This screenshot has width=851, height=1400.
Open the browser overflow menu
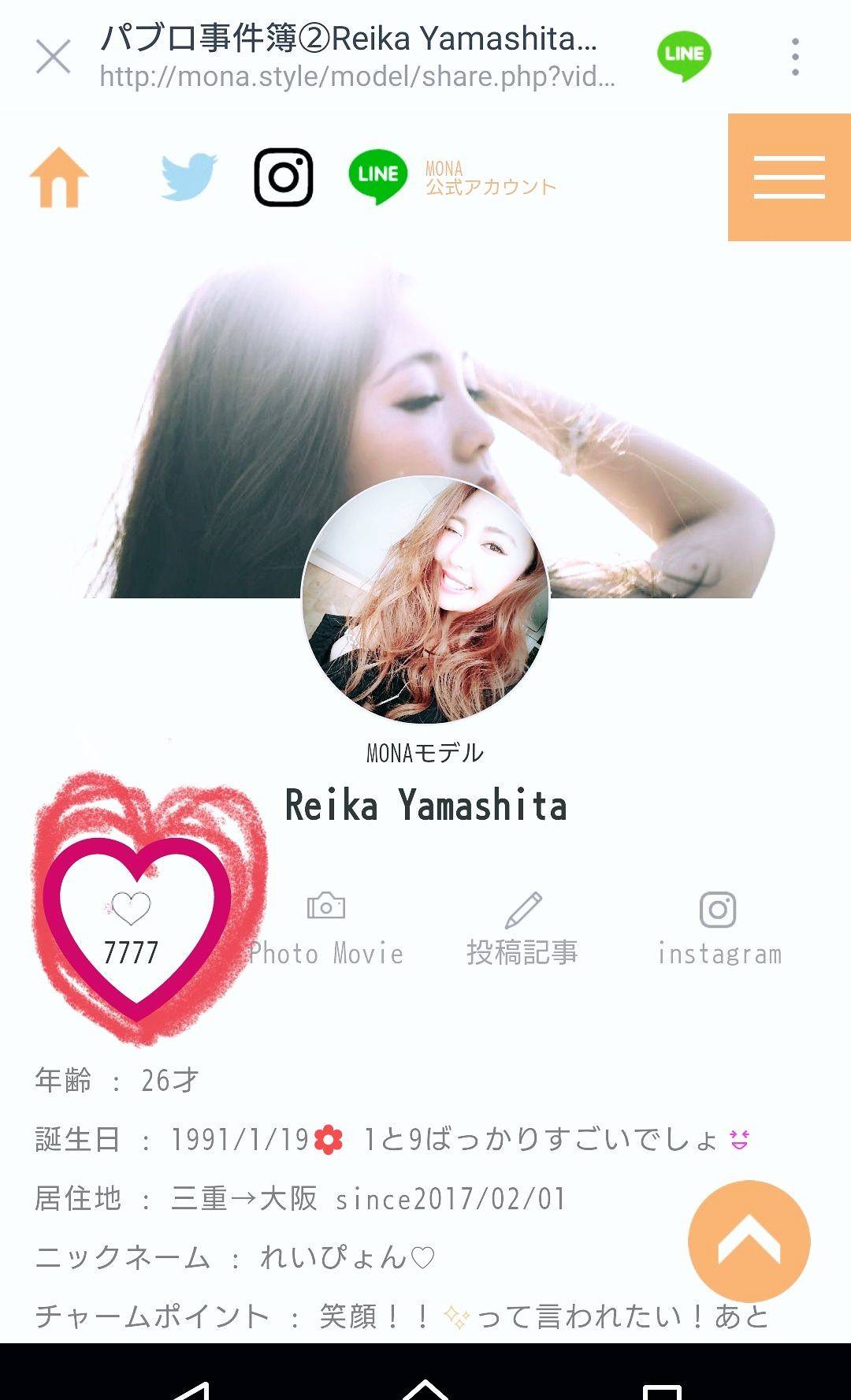pos(796,57)
